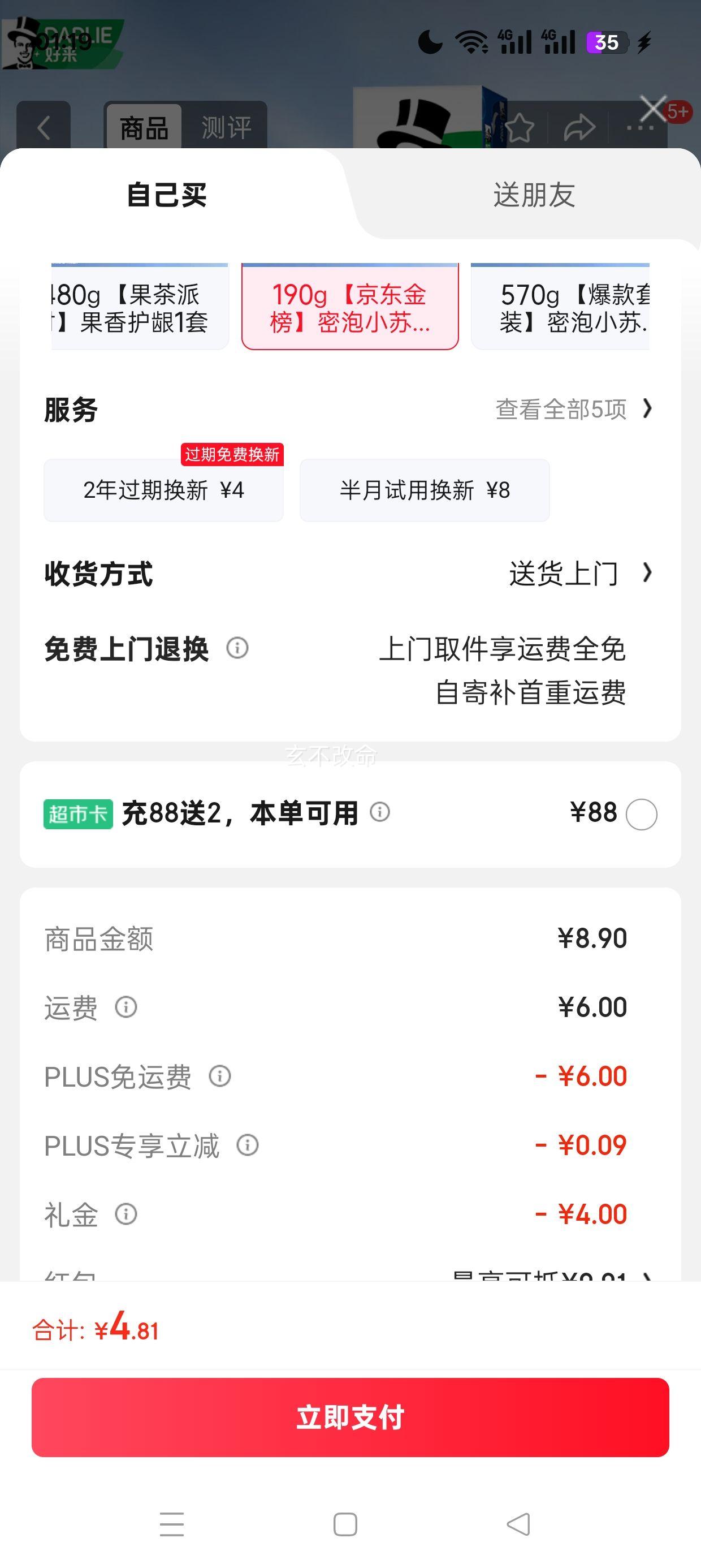Select the 自己买 tab
The width and height of the screenshot is (701, 1568).
[x=167, y=195]
